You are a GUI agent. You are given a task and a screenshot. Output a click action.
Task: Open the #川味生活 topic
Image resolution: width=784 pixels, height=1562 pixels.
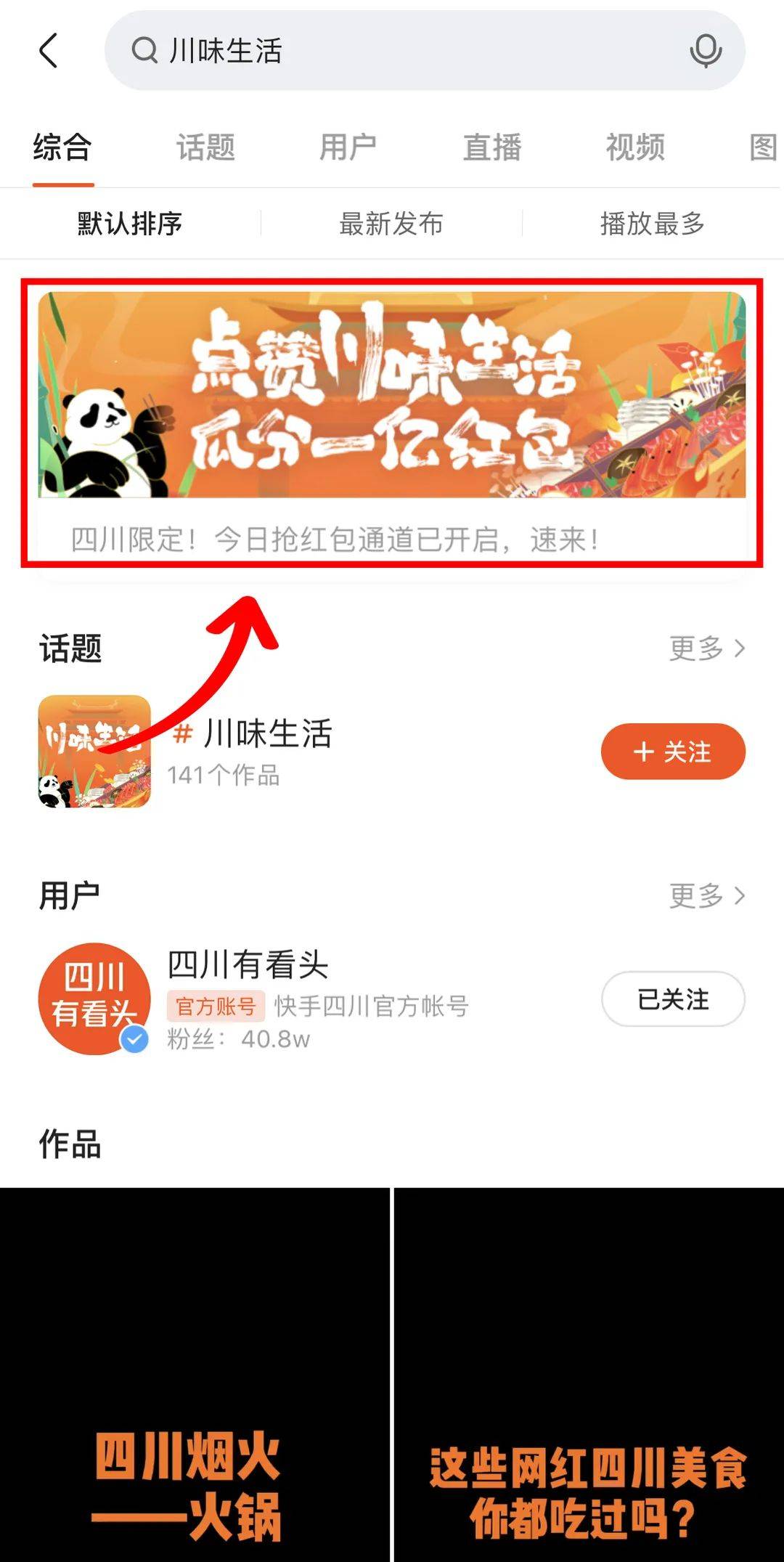pos(267,733)
